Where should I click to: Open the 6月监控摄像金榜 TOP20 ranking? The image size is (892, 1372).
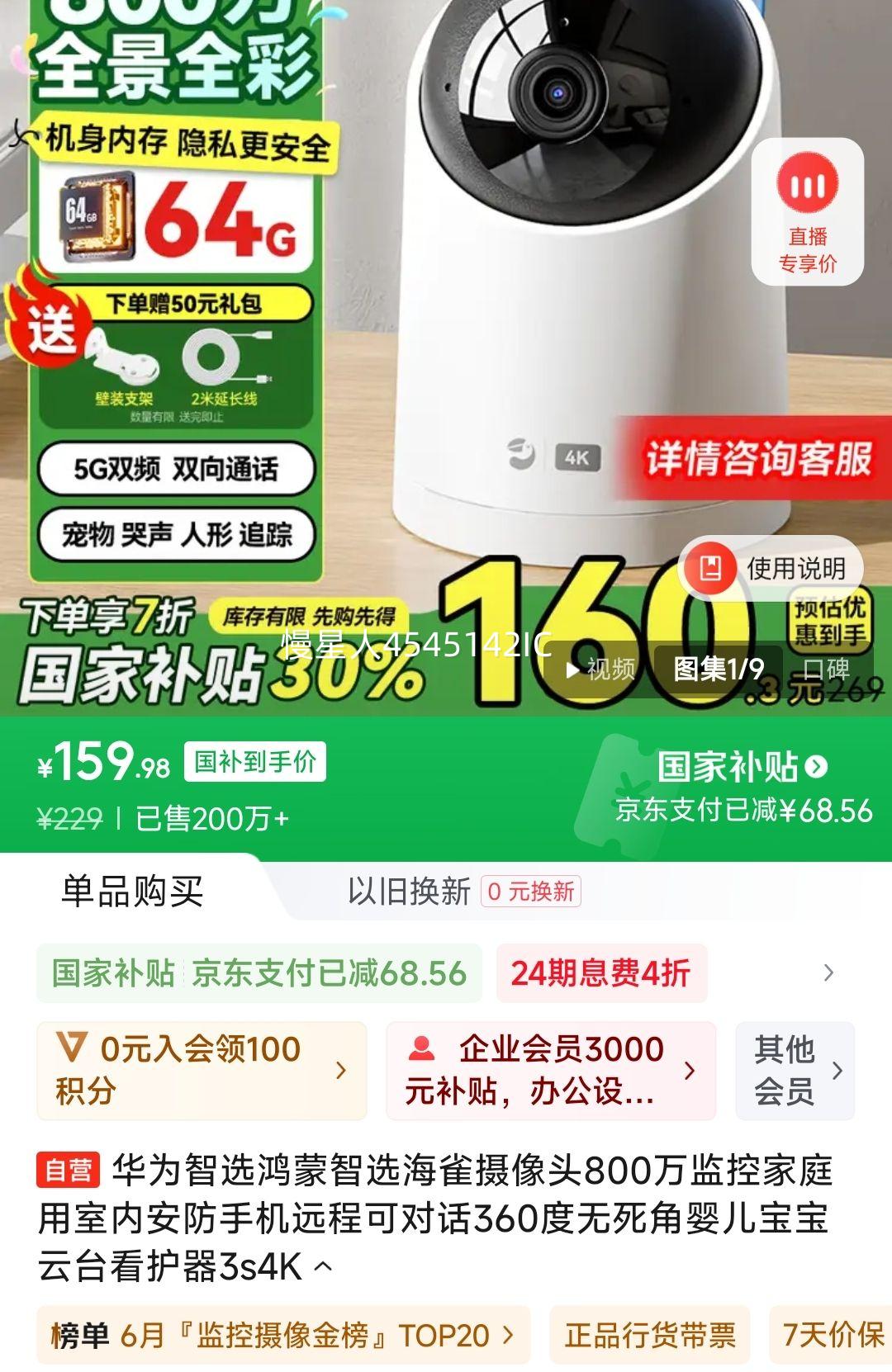coord(282,1335)
